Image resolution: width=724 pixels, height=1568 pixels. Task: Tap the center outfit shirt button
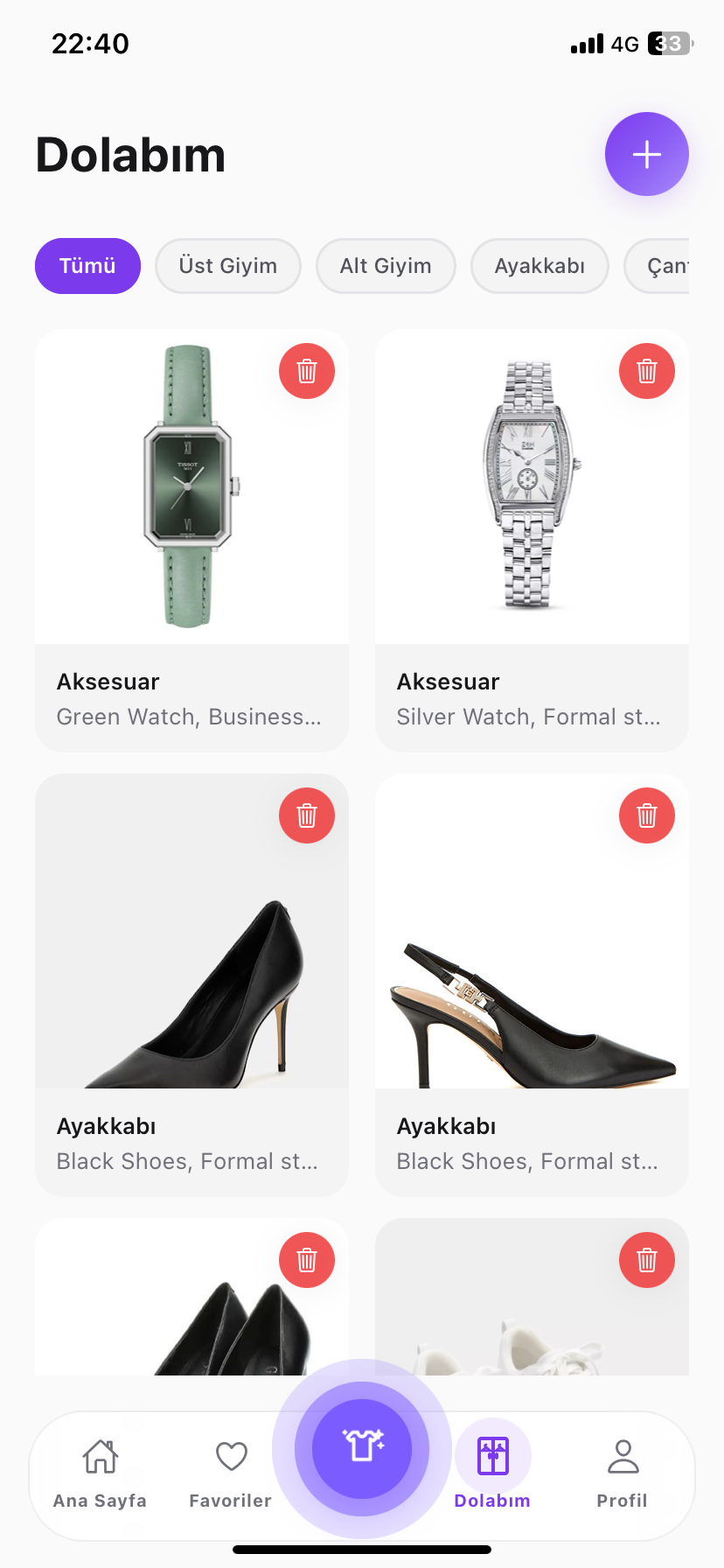click(362, 1448)
